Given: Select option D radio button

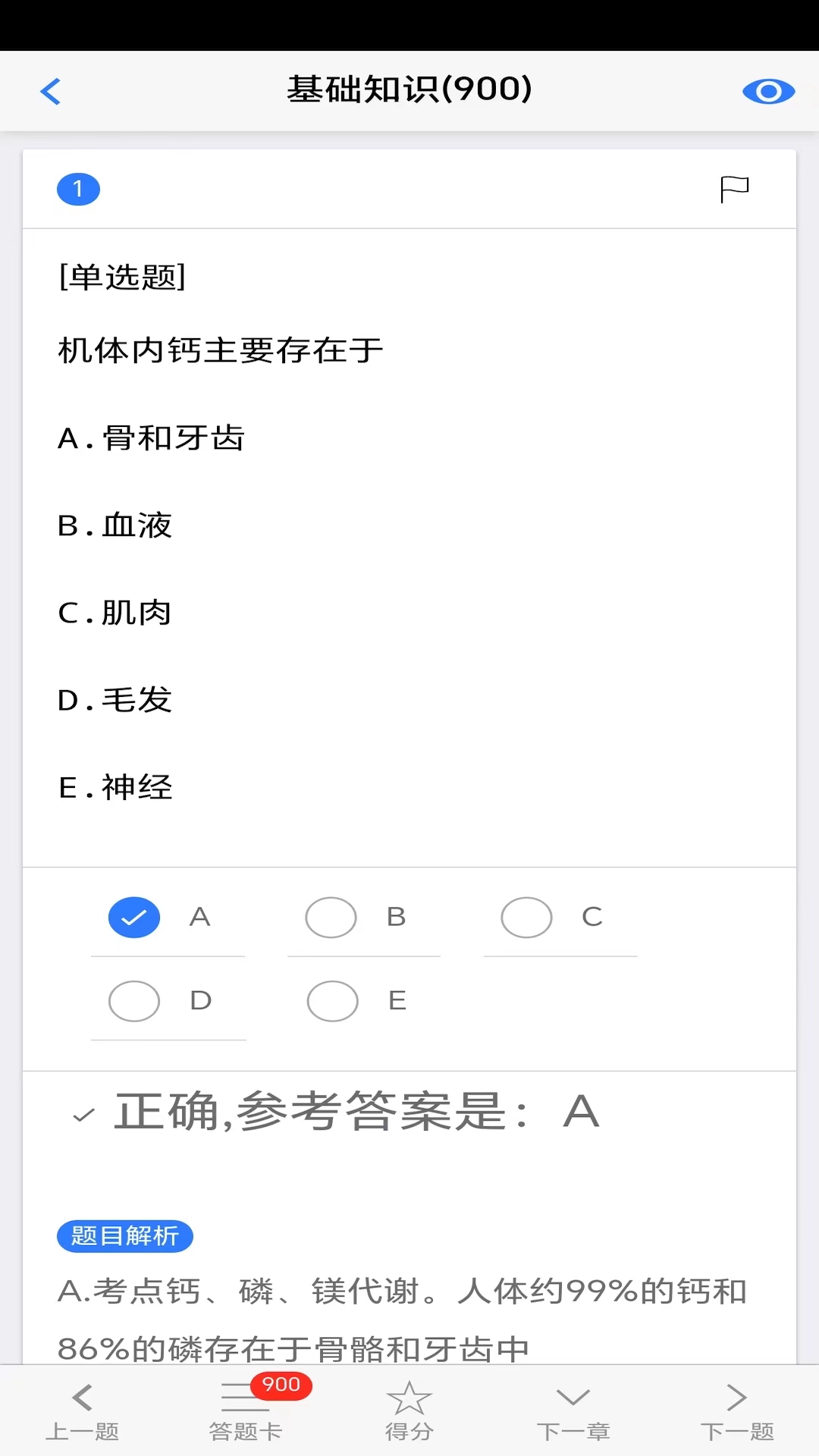Looking at the screenshot, I should point(133,1000).
